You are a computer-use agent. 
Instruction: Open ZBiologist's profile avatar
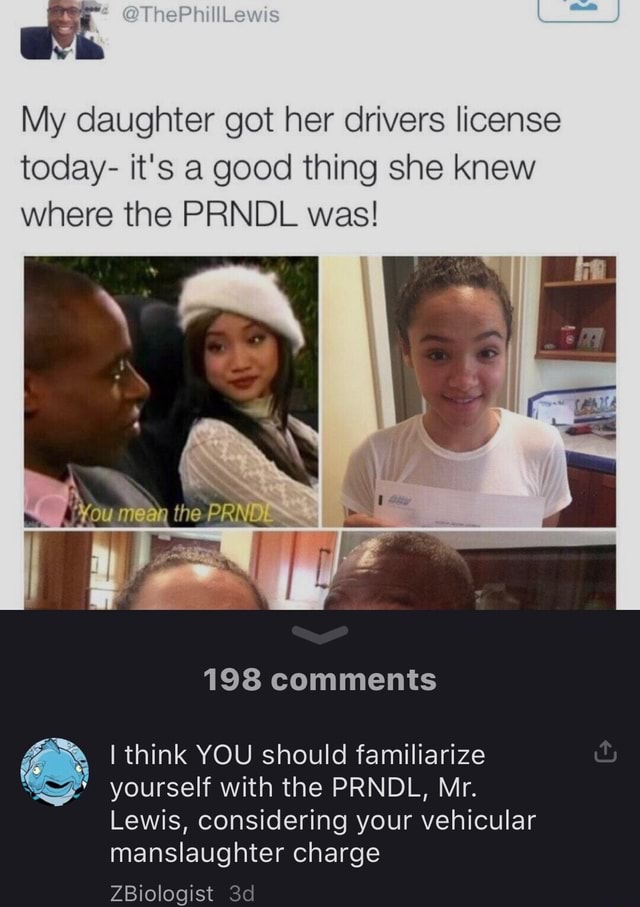pyautogui.click(x=55, y=772)
